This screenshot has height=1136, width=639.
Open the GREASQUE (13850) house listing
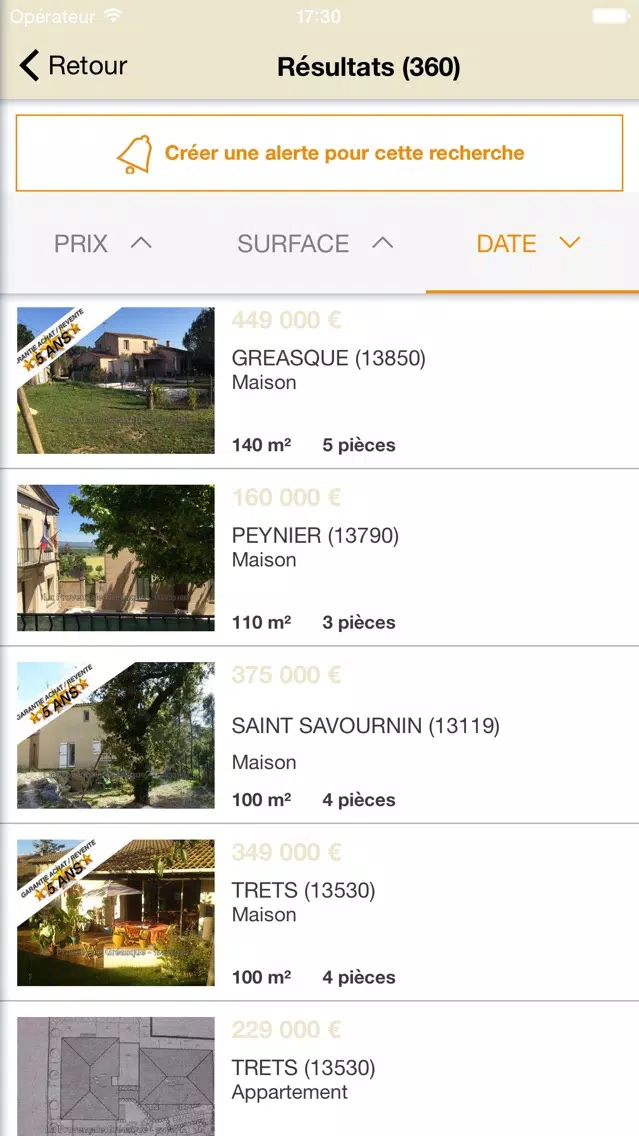320,381
